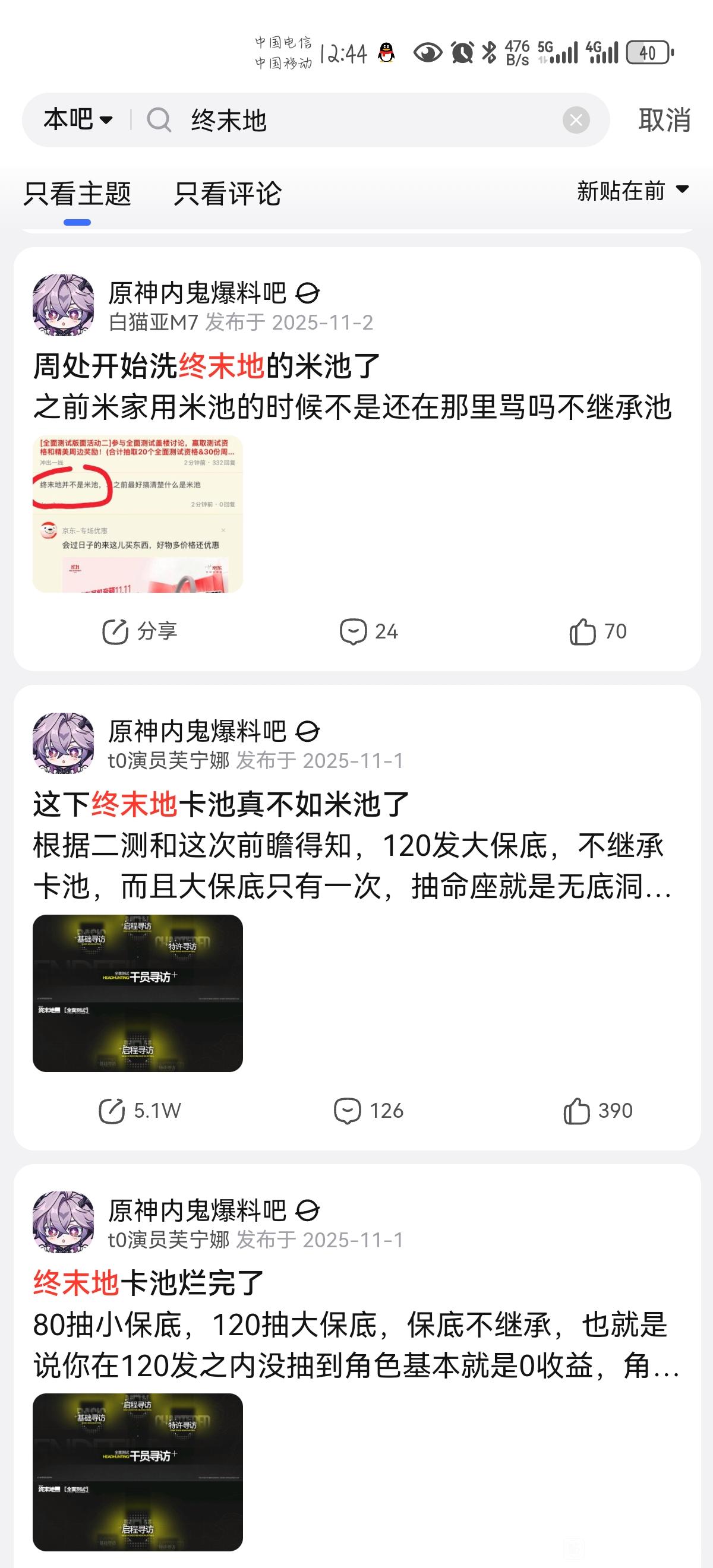This screenshot has height=1568, width=713.
Task: Open post 终末地卡池烂完了
Action: tap(149, 1283)
